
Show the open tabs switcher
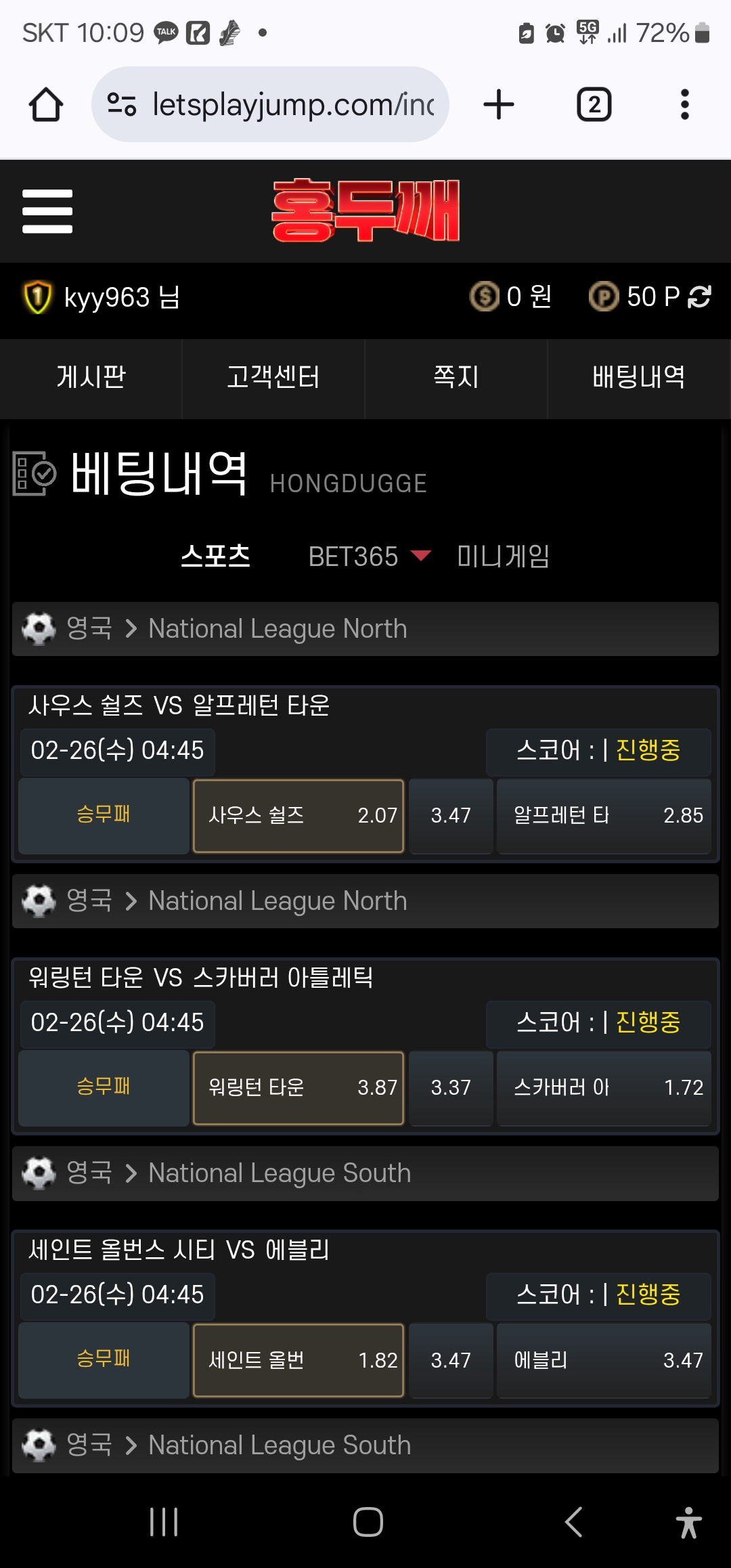tap(594, 105)
